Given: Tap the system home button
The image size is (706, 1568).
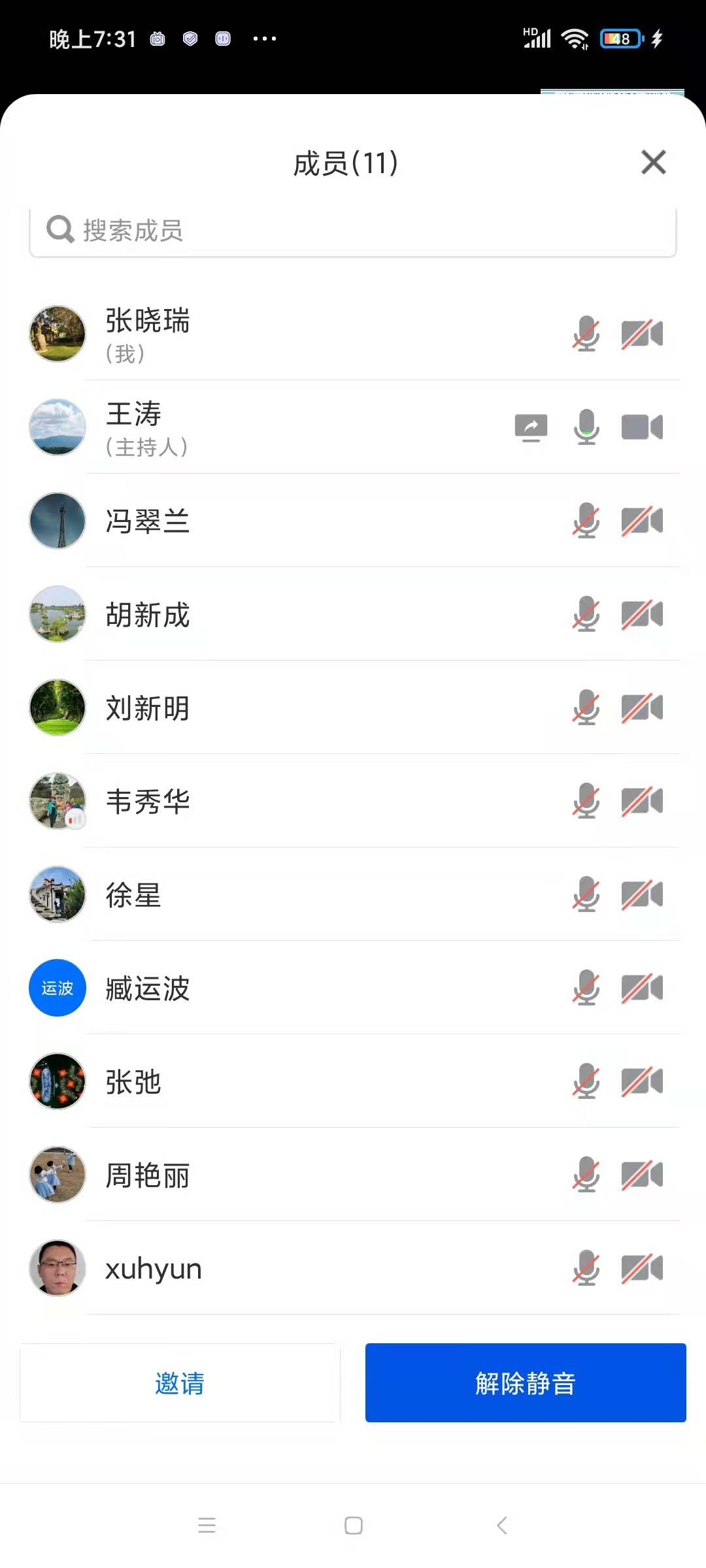Looking at the screenshot, I should click(x=353, y=1526).
